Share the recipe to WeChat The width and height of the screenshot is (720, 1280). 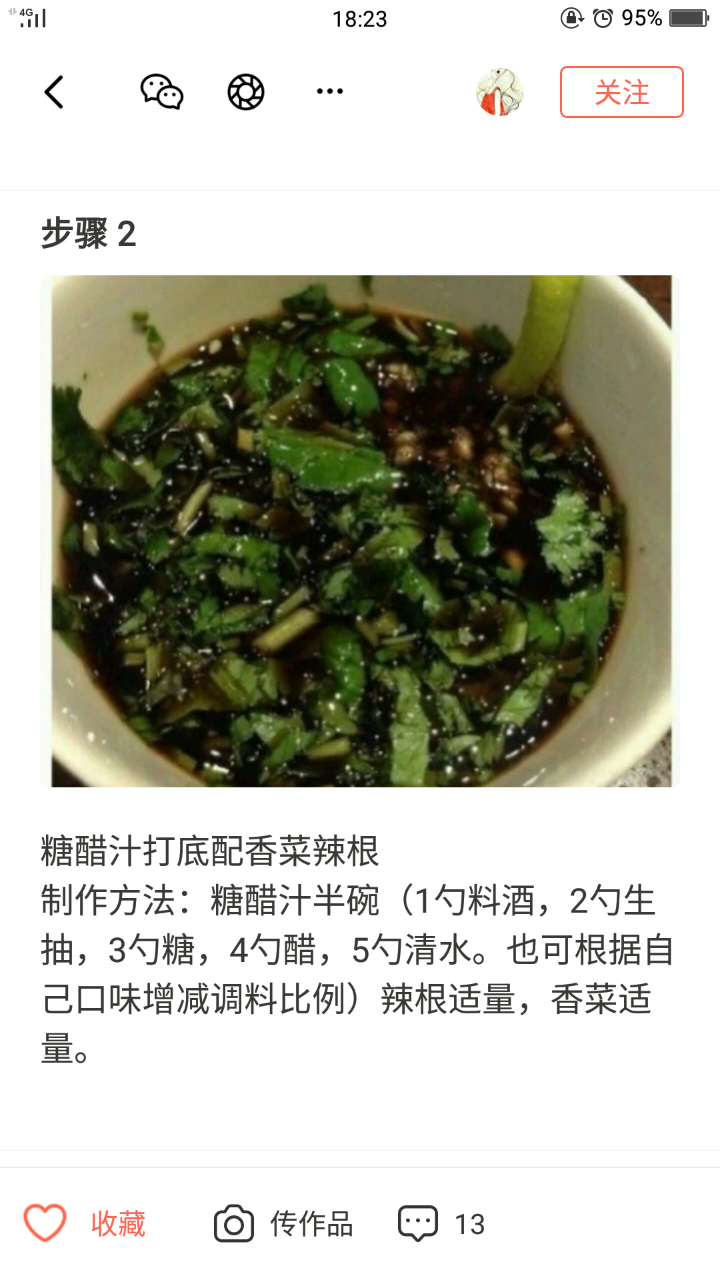[x=161, y=92]
